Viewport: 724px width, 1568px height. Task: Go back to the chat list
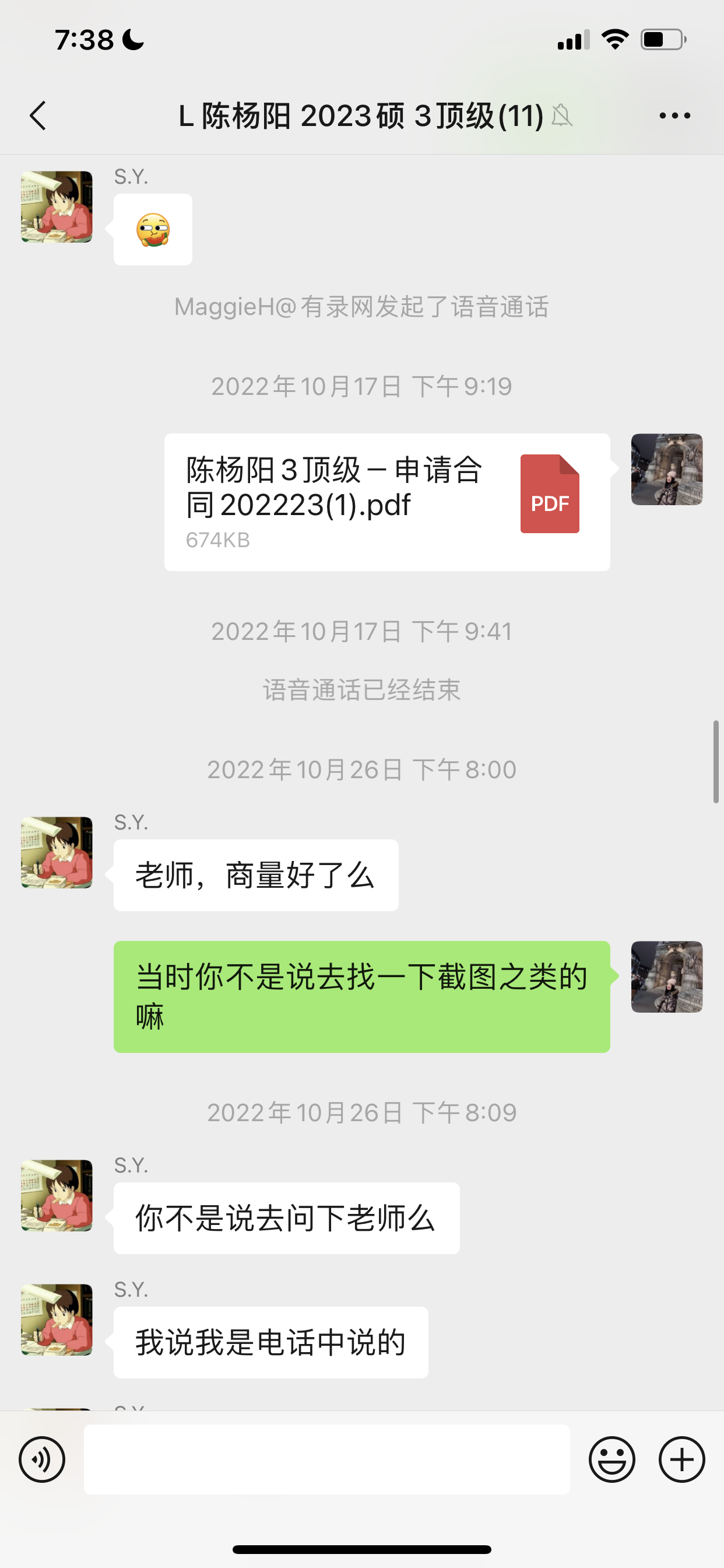38,116
